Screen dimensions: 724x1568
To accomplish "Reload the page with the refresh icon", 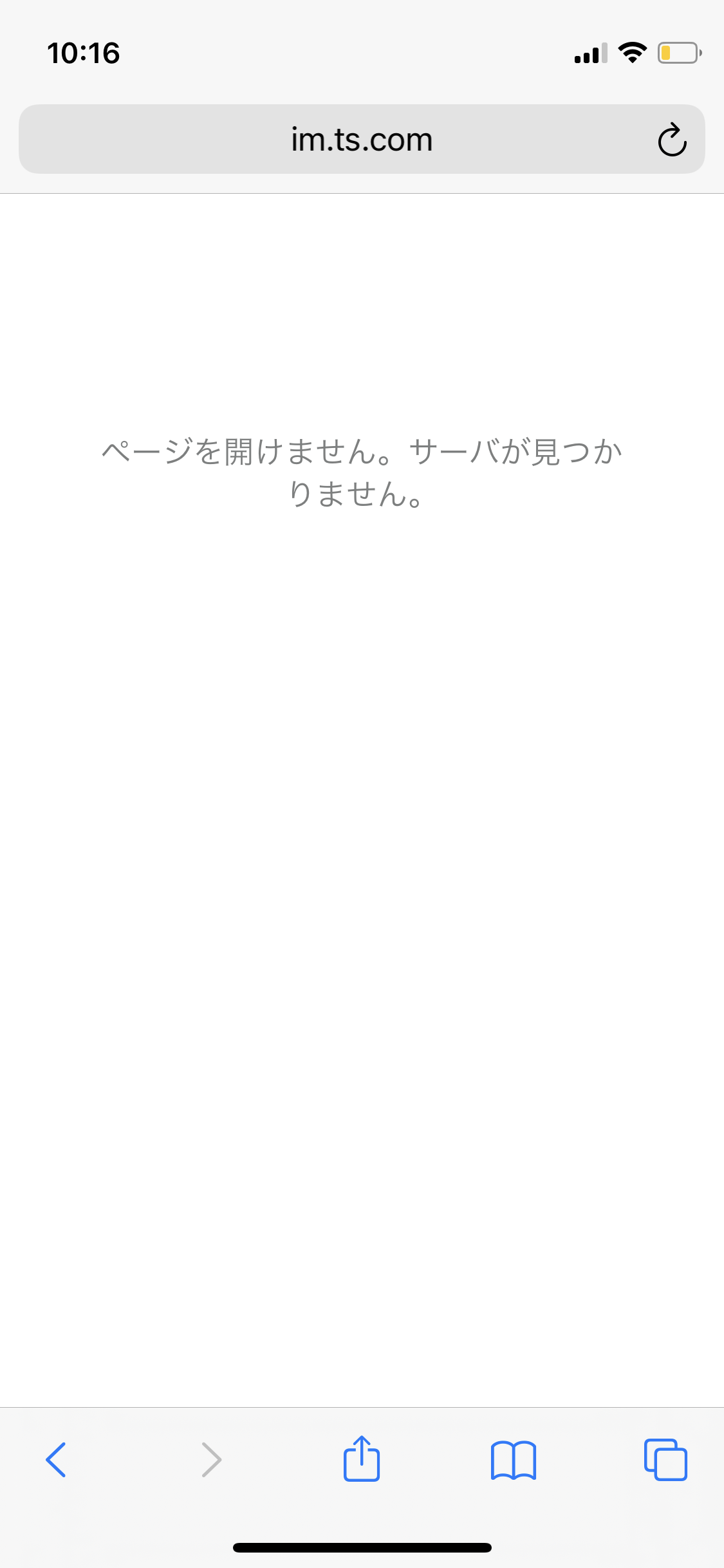I will pos(672,140).
